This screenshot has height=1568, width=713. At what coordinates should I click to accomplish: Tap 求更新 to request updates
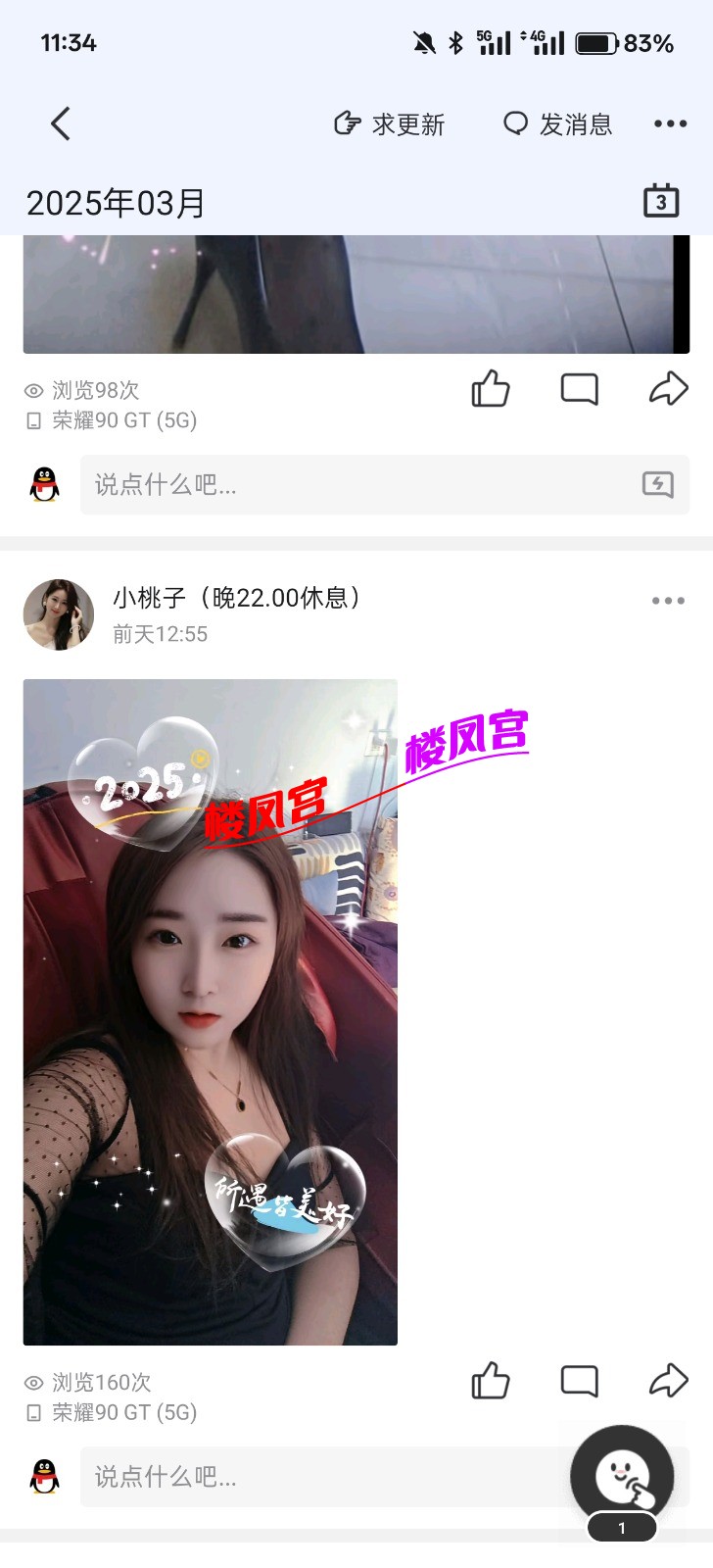390,124
